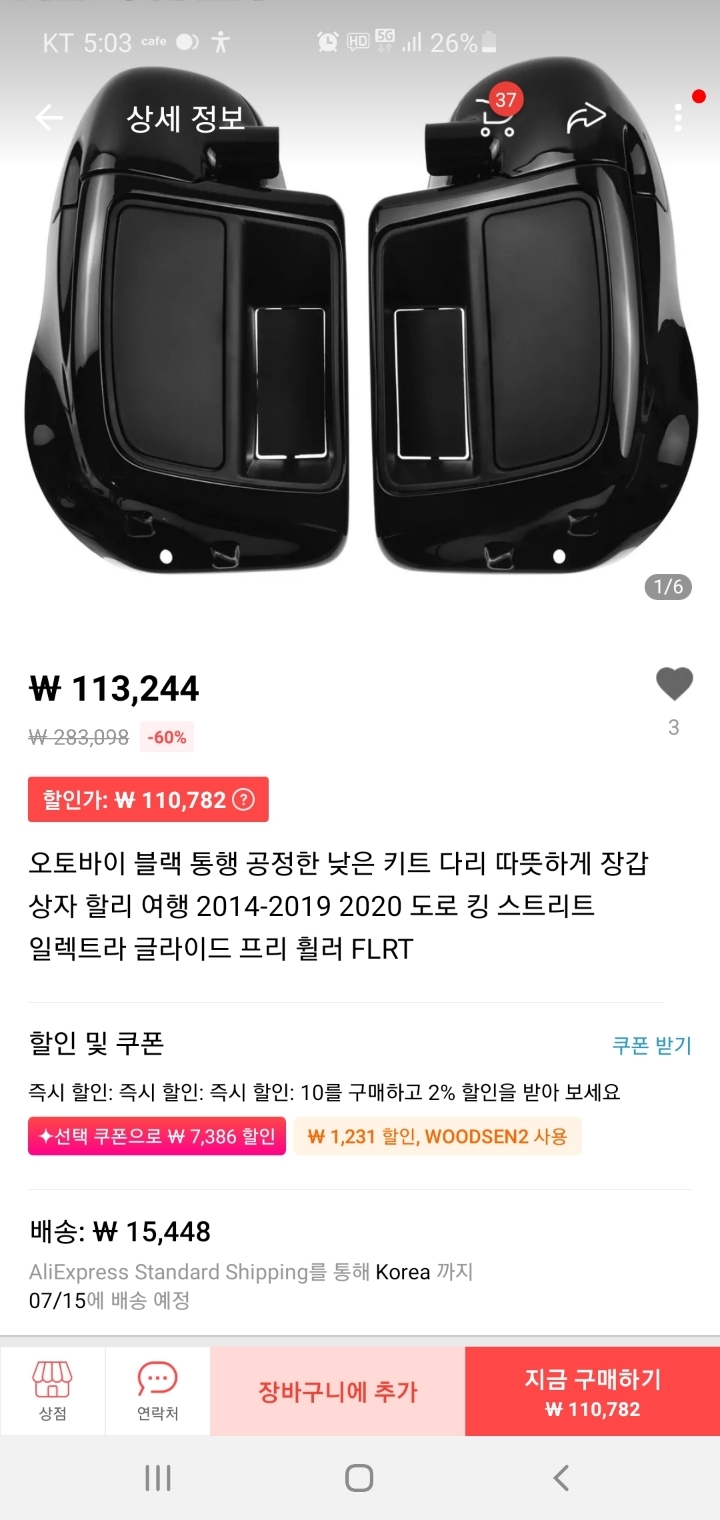
Task: Add the item with 장바구니에 추가
Action: pos(337,1391)
